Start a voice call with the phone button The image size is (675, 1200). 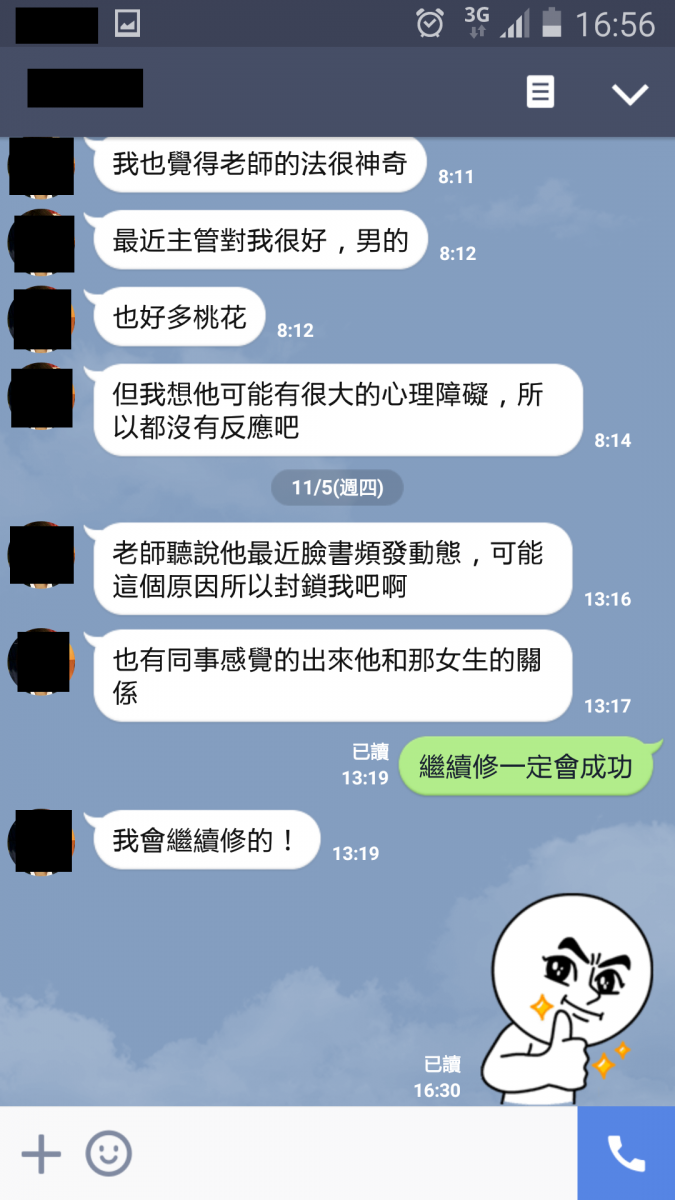coord(626,1154)
